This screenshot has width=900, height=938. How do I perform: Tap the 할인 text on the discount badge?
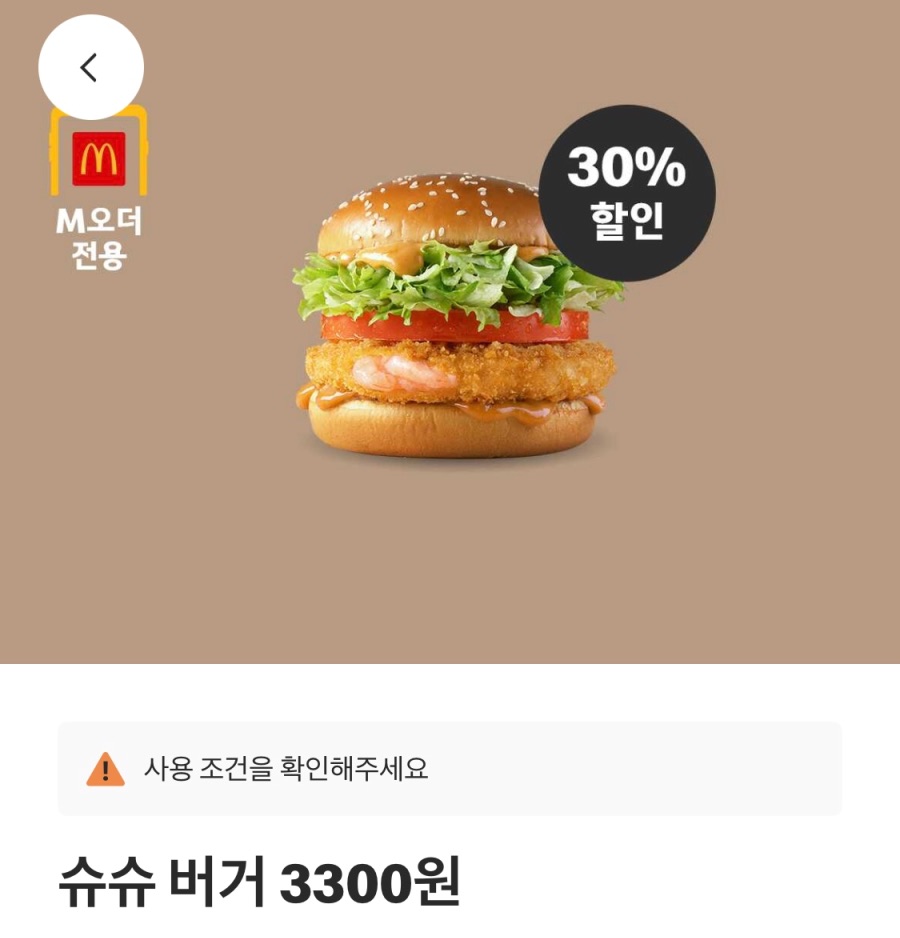click(626, 219)
